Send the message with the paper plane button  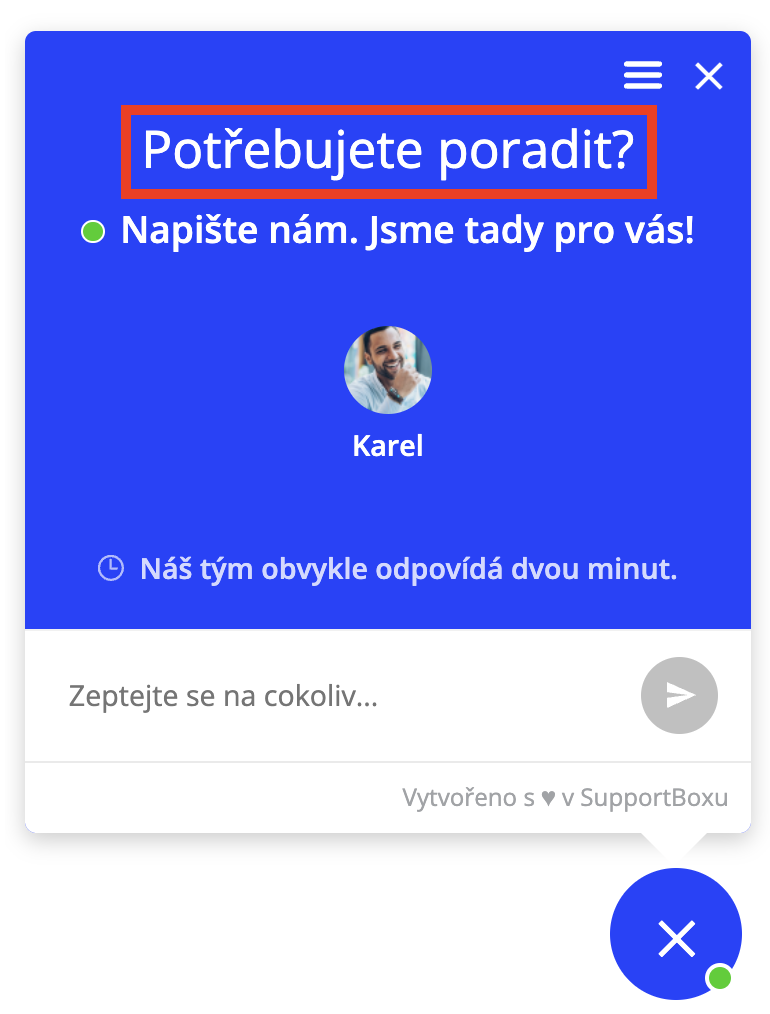tap(679, 695)
